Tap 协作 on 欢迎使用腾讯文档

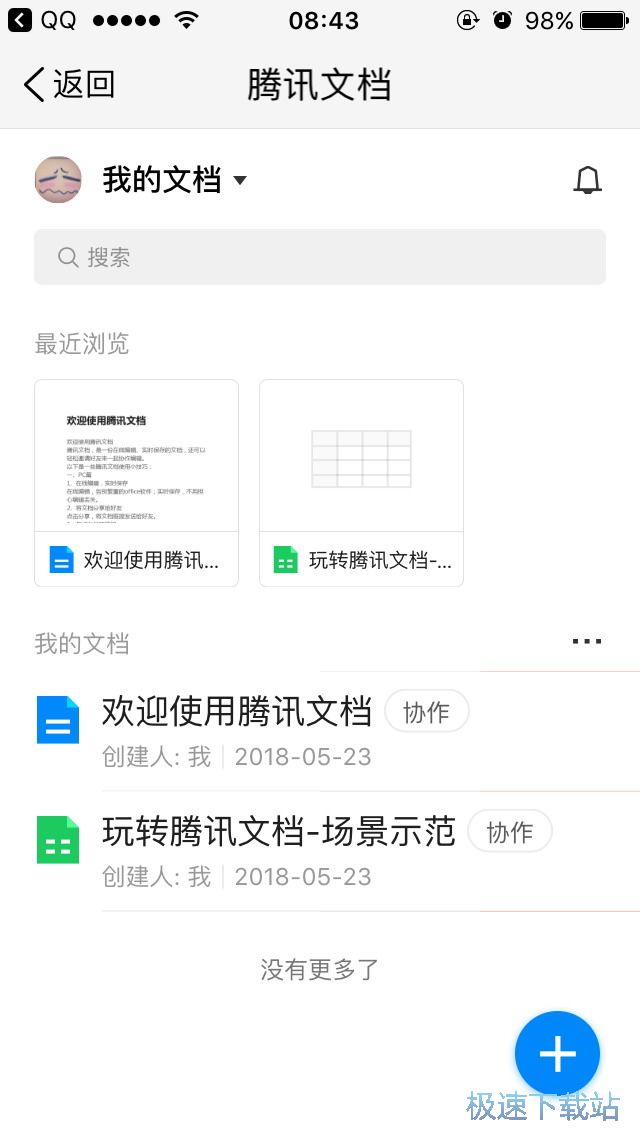pos(426,712)
